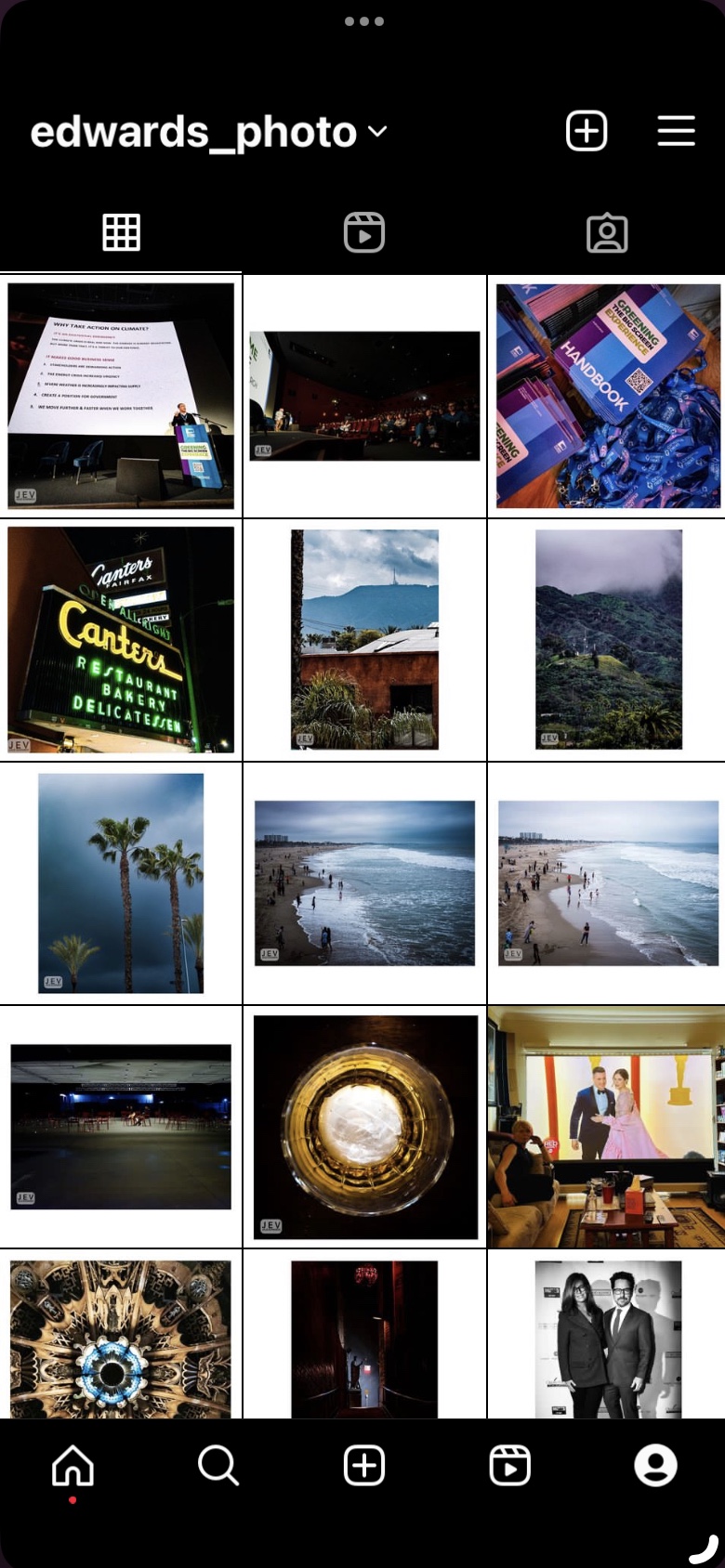Switch to the Reels tab on the profile
This screenshot has height=1568, width=725.
tap(363, 232)
